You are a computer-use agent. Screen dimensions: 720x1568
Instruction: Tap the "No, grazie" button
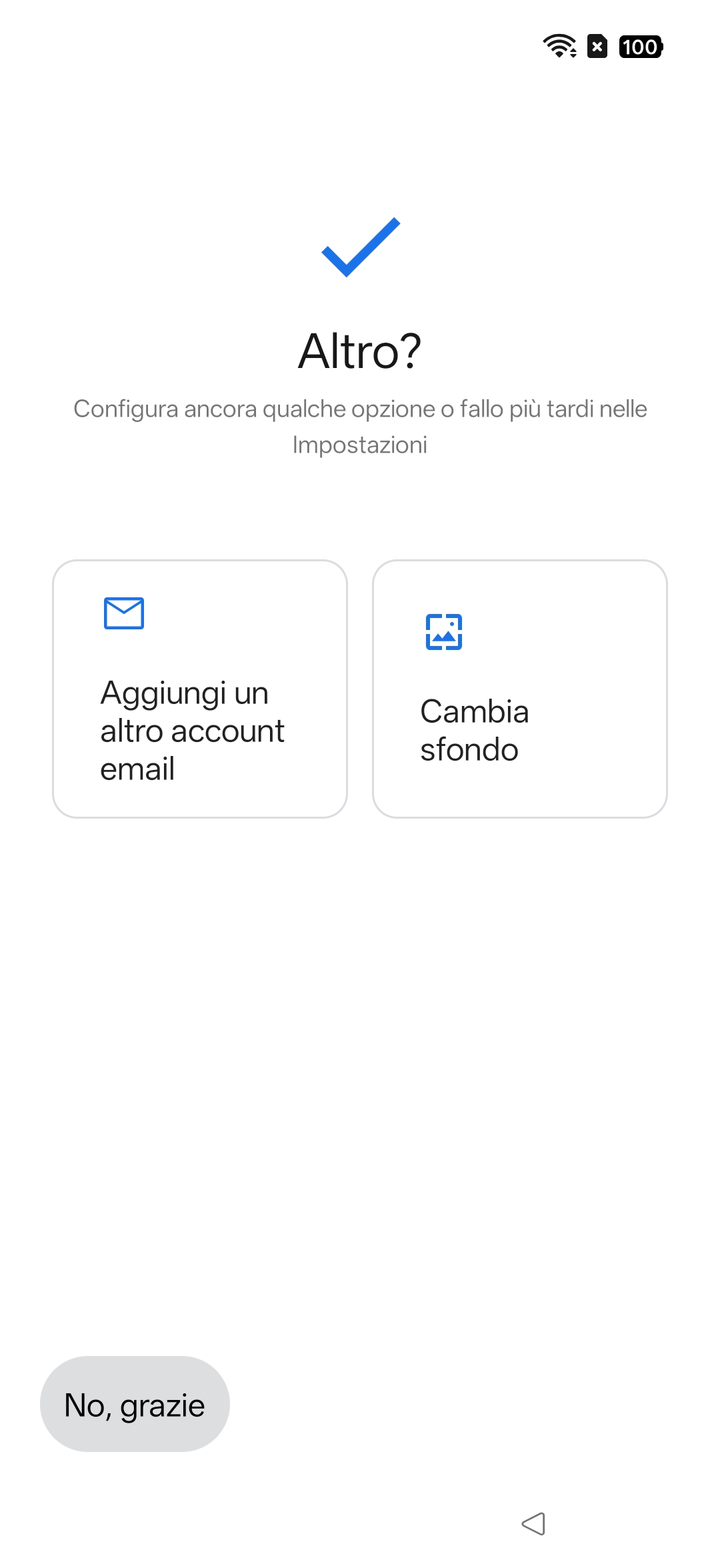[135, 1404]
